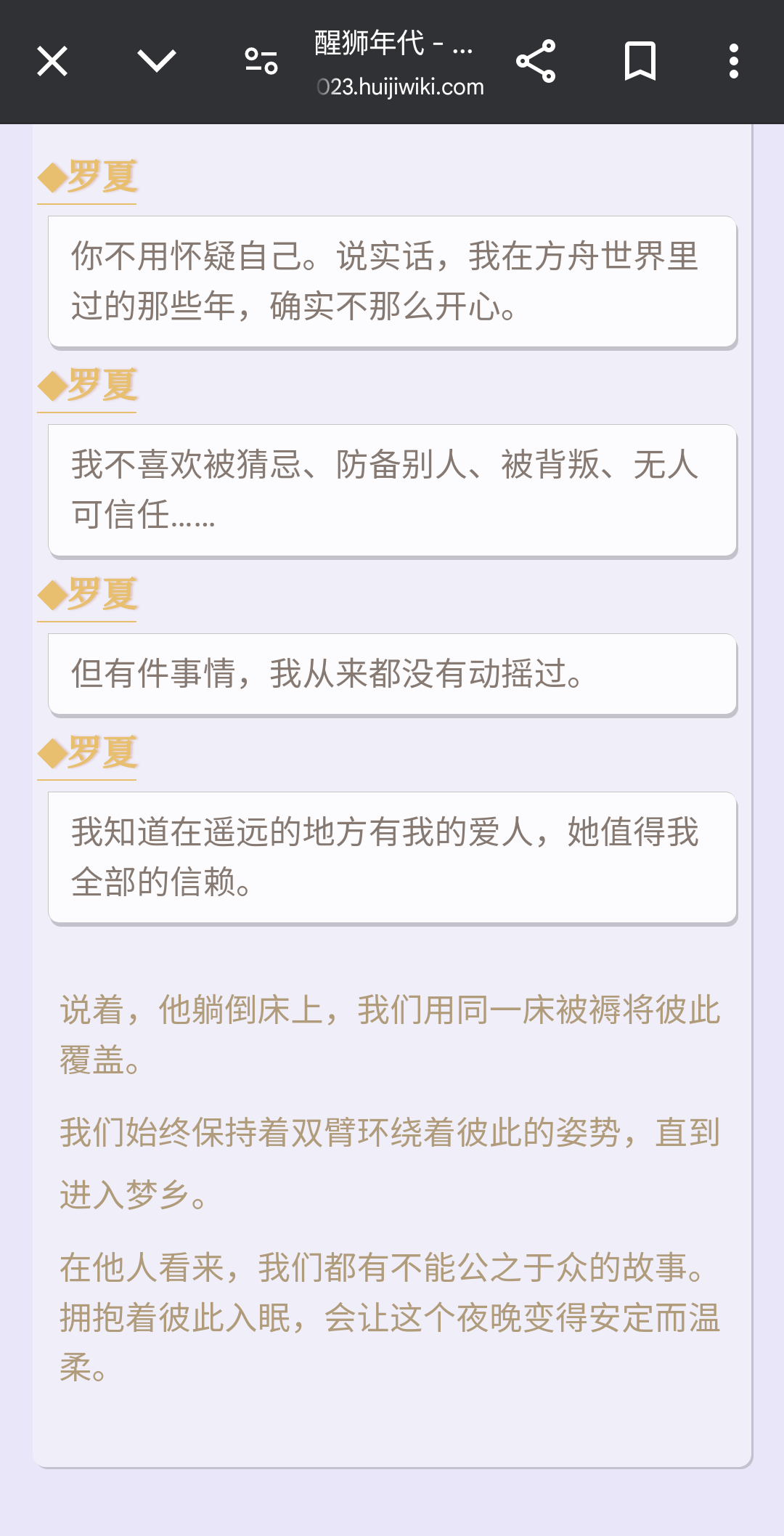Minimize the tab with the down chevron
The height and width of the screenshot is (1536, 784).
pyautogui.click(x=157, y=62)
